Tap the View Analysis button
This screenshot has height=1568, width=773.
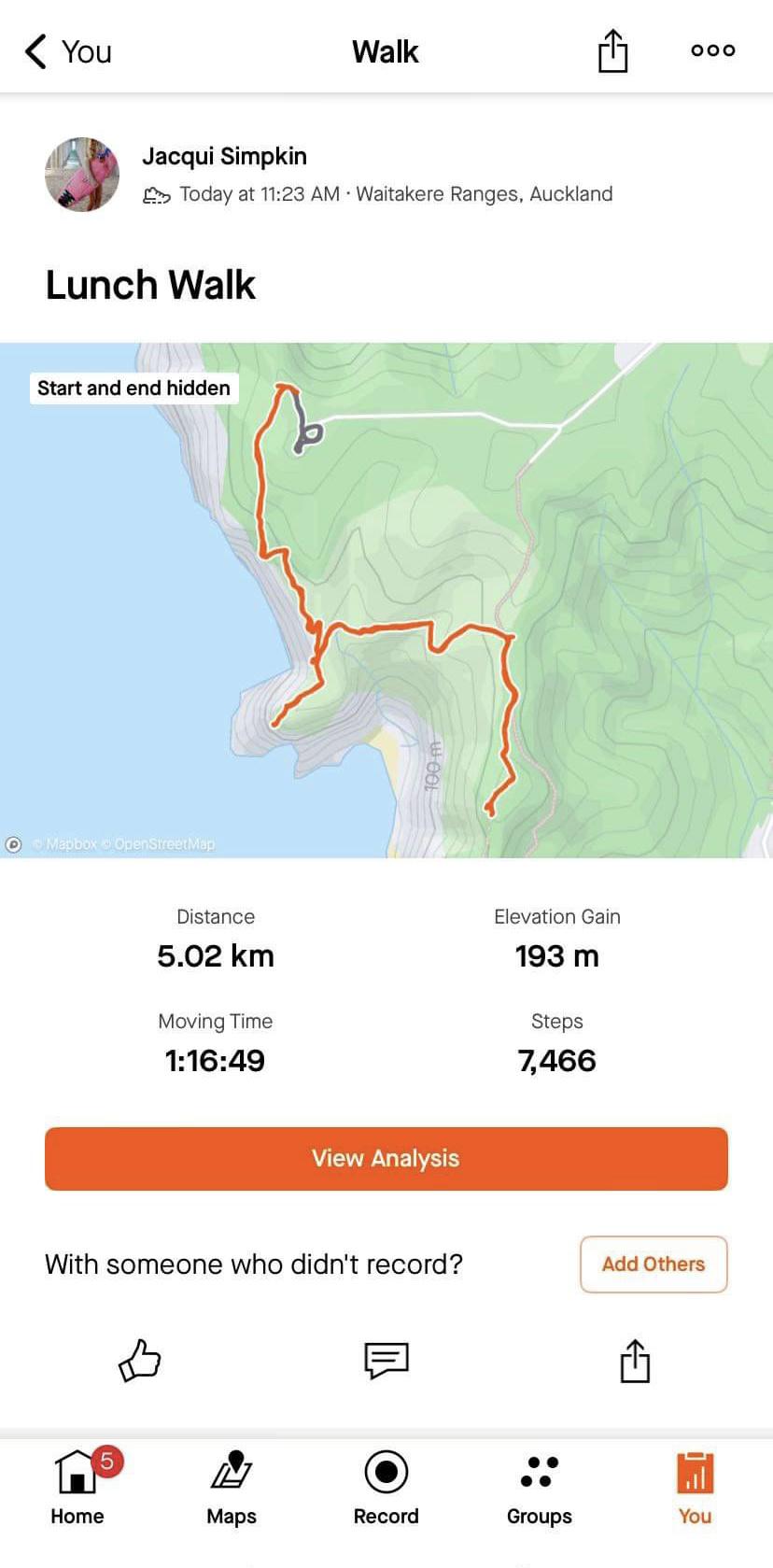[x=386, y=1158]
